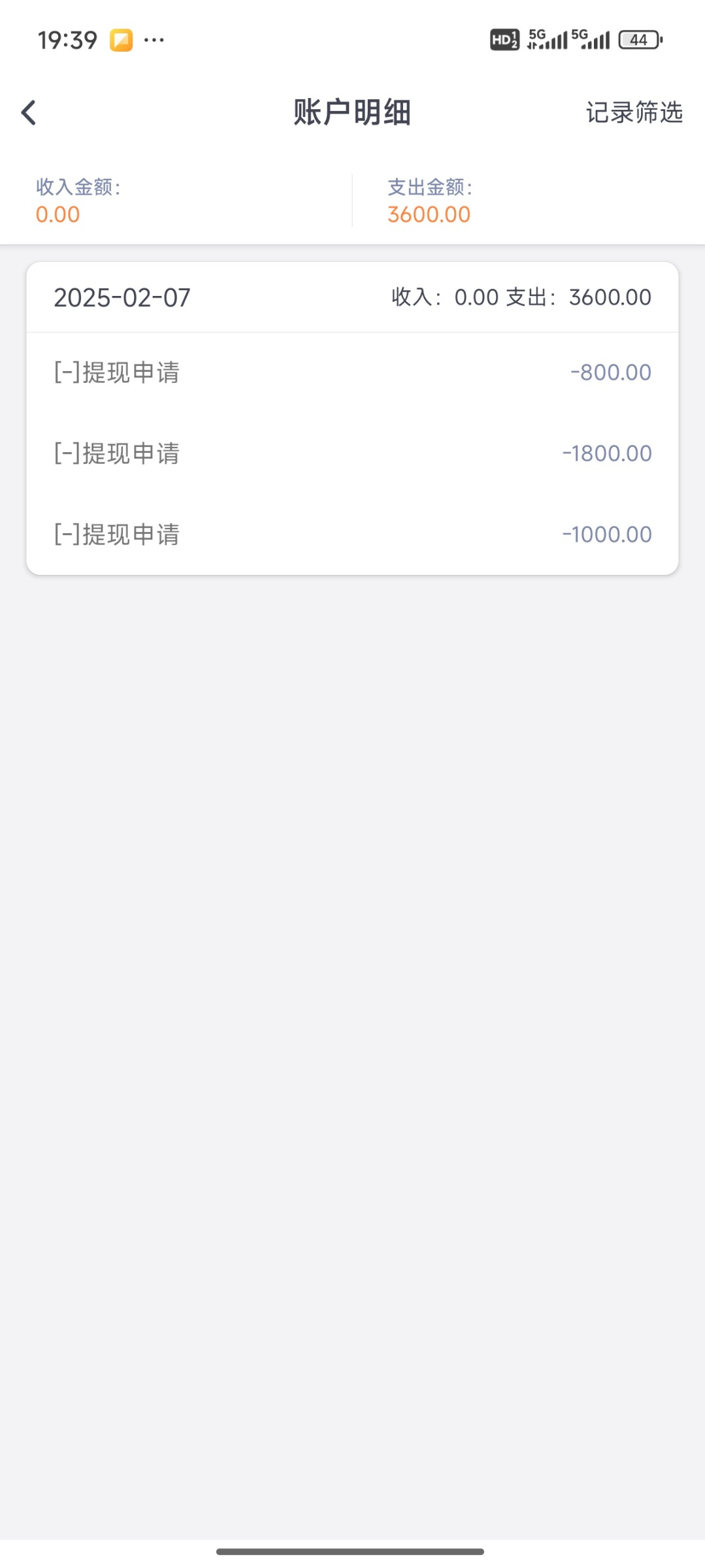This screenshot has height=1568, width=705.
Task: Open the 提现申请 entry for -1000.00
Action: point(352,534)
